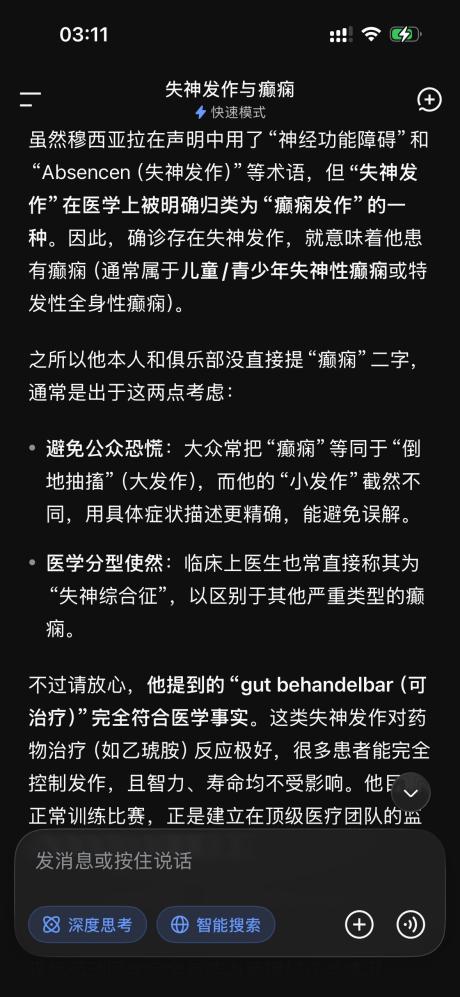Image resolution: width=460 pixels, height=997 pixels.
Task: Open the 快速模式 mode selector
Action: 230,113
